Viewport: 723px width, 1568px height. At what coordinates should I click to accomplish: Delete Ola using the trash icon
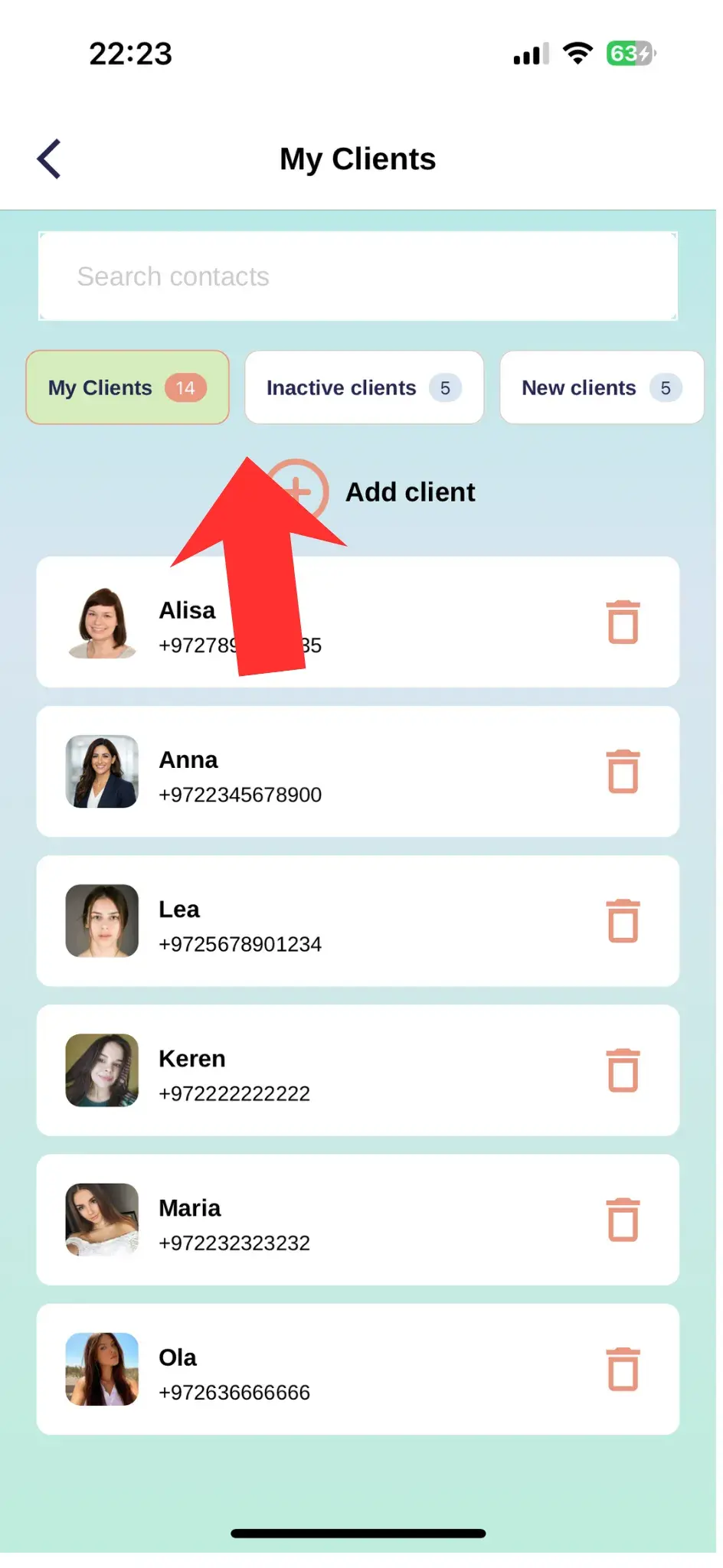coord(623,1369)
